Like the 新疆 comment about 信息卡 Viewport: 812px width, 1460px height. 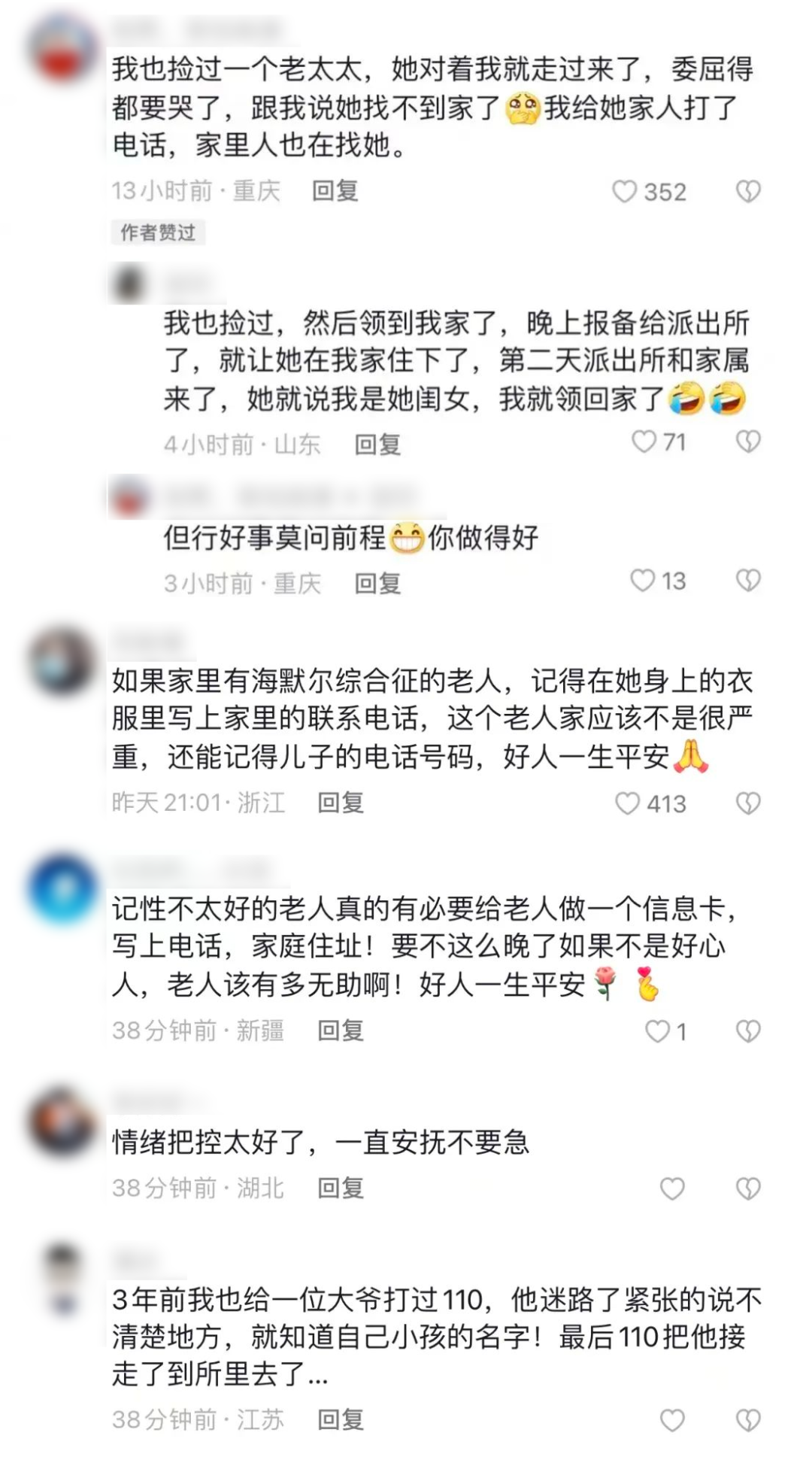(x=658, y=1031)
